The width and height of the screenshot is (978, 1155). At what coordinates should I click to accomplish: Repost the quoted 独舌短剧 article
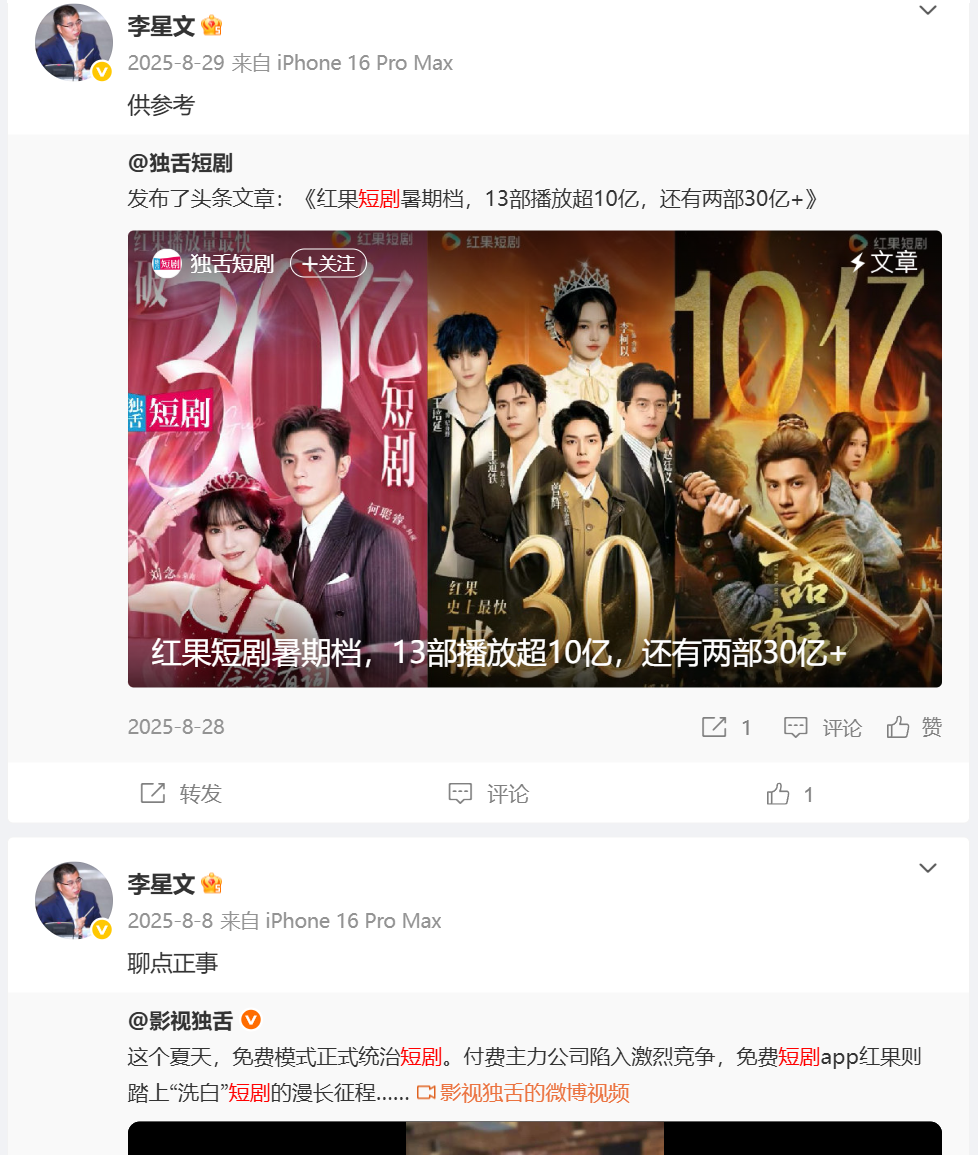726,727
